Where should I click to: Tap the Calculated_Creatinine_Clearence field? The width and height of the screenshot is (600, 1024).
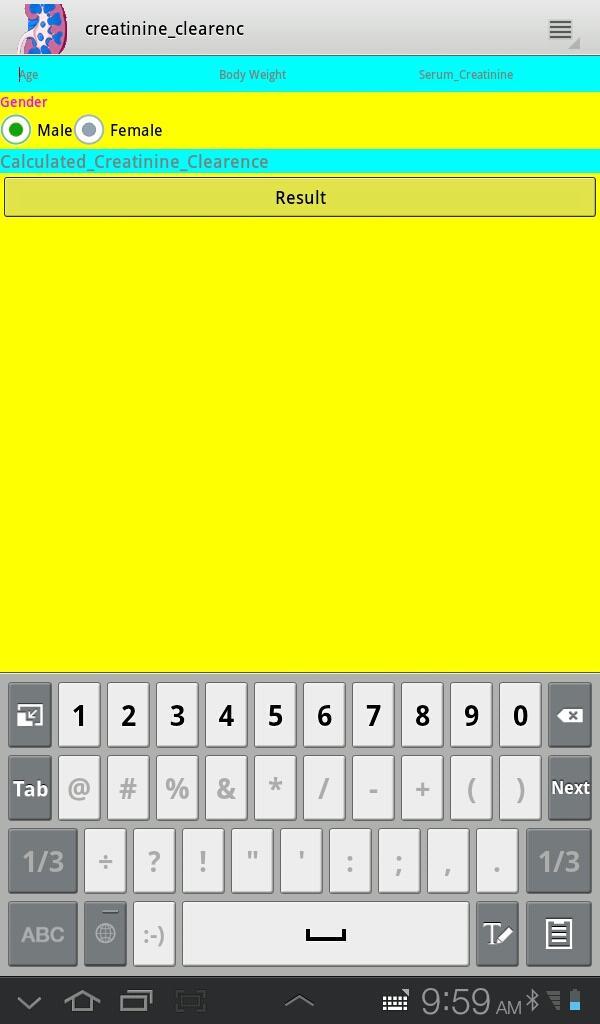point(300,162)
